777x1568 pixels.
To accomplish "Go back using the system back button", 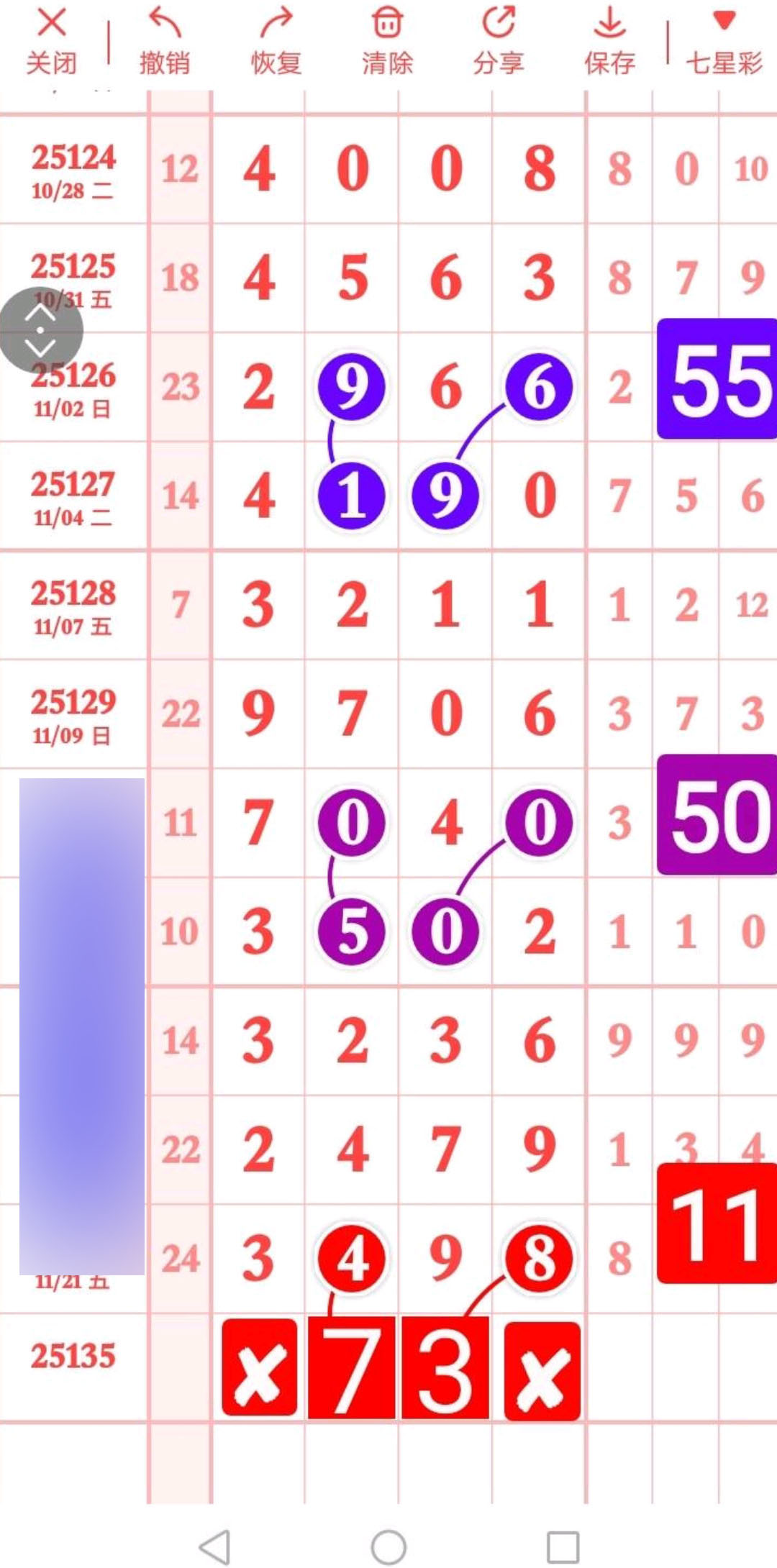I will click(x=215, y=1546).
